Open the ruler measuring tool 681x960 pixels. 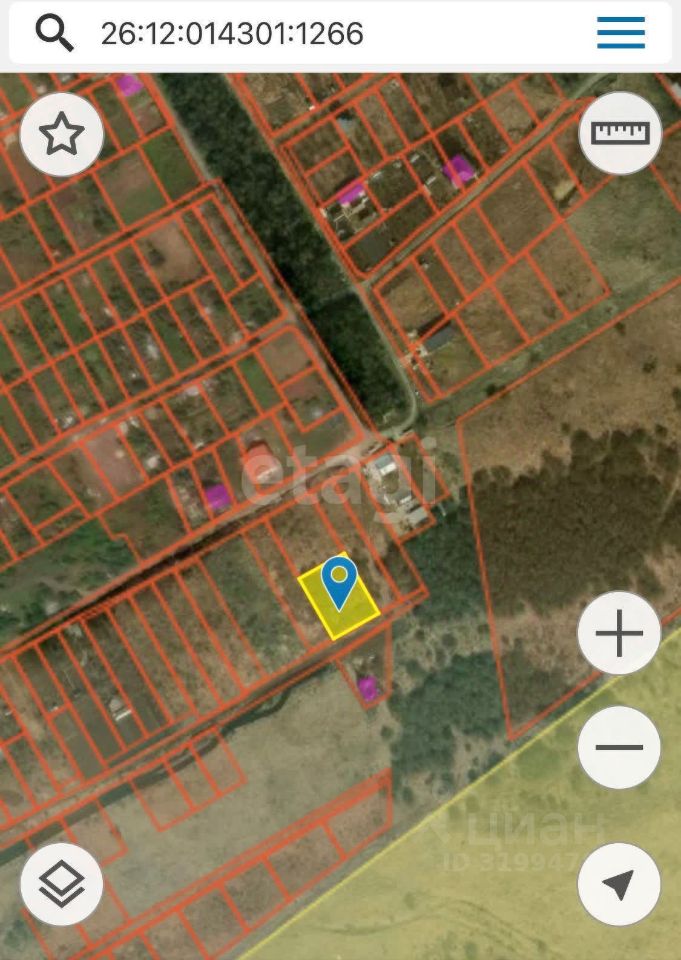pos(620,134)
